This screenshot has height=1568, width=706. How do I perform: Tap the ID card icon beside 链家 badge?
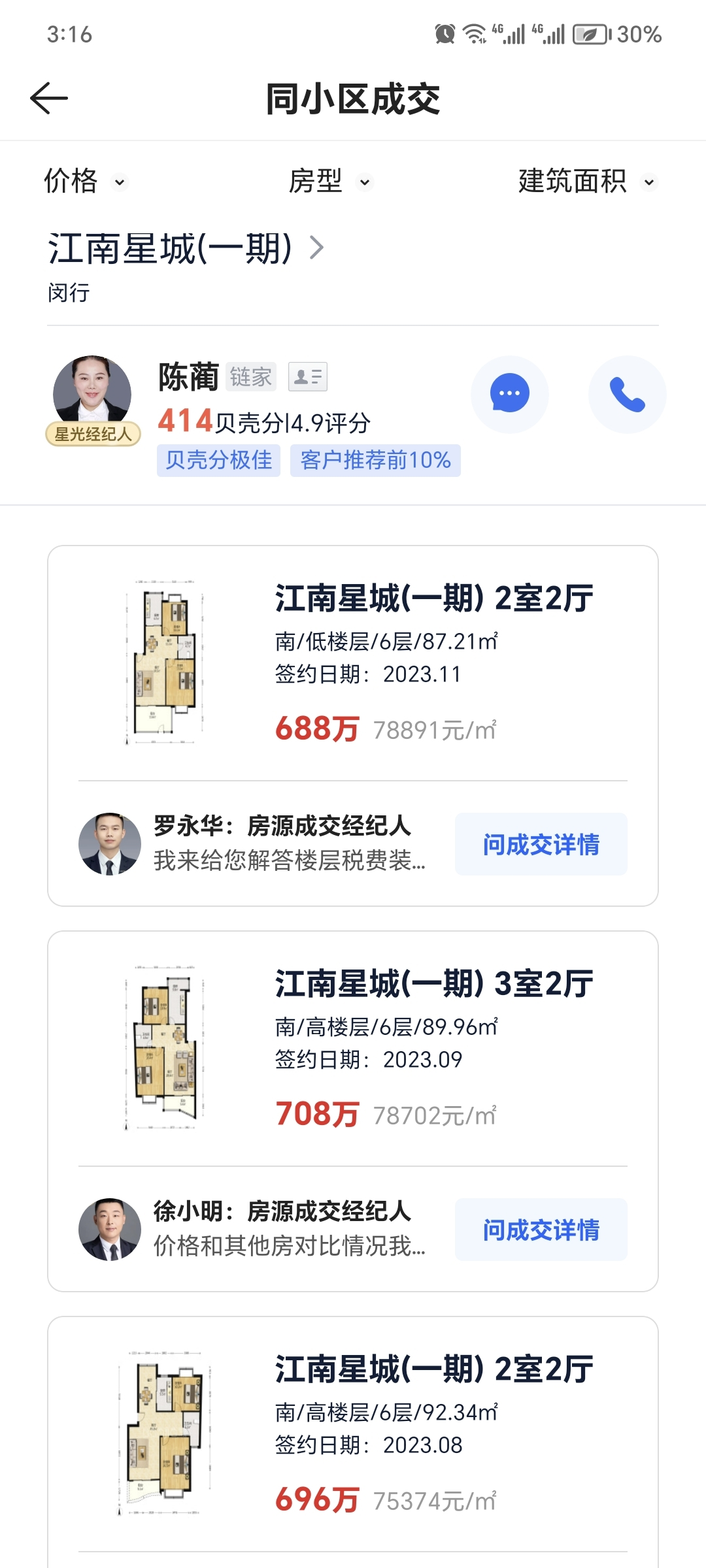(307, 377)
